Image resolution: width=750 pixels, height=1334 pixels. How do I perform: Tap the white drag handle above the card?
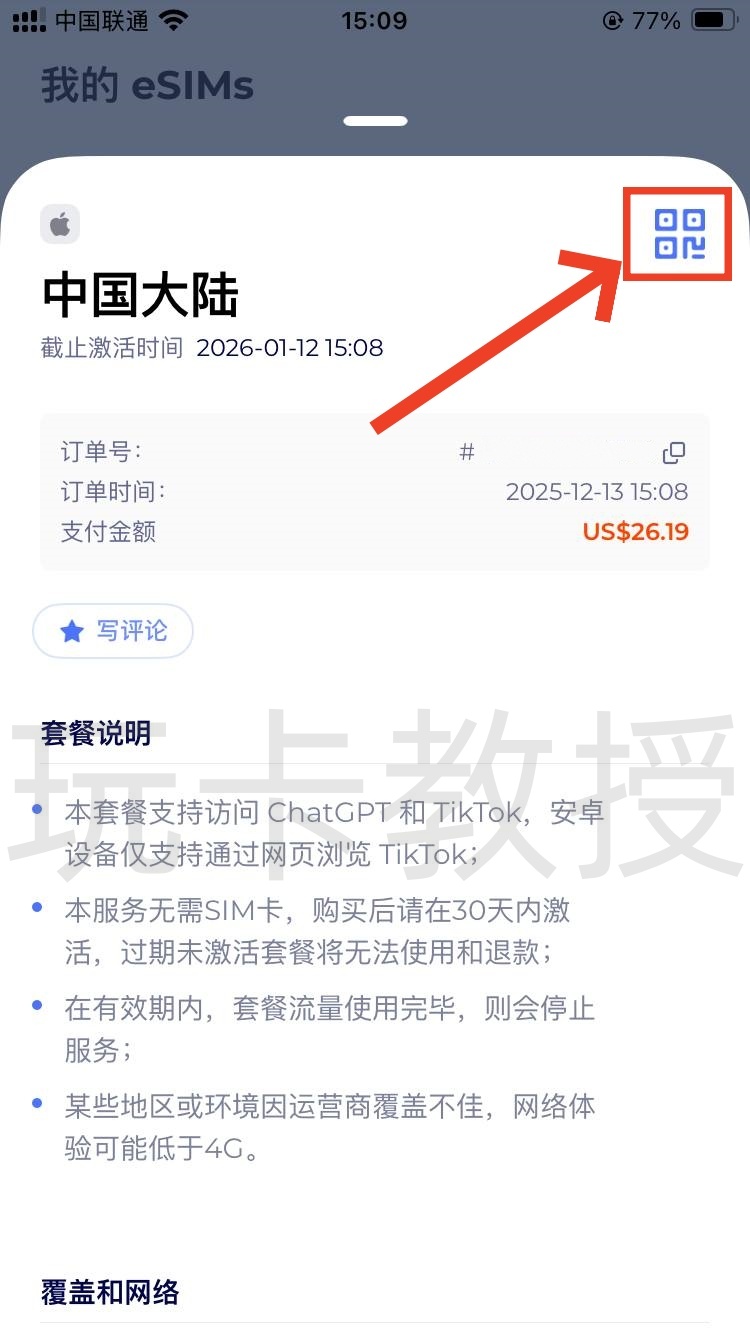(x=375, y=120)
